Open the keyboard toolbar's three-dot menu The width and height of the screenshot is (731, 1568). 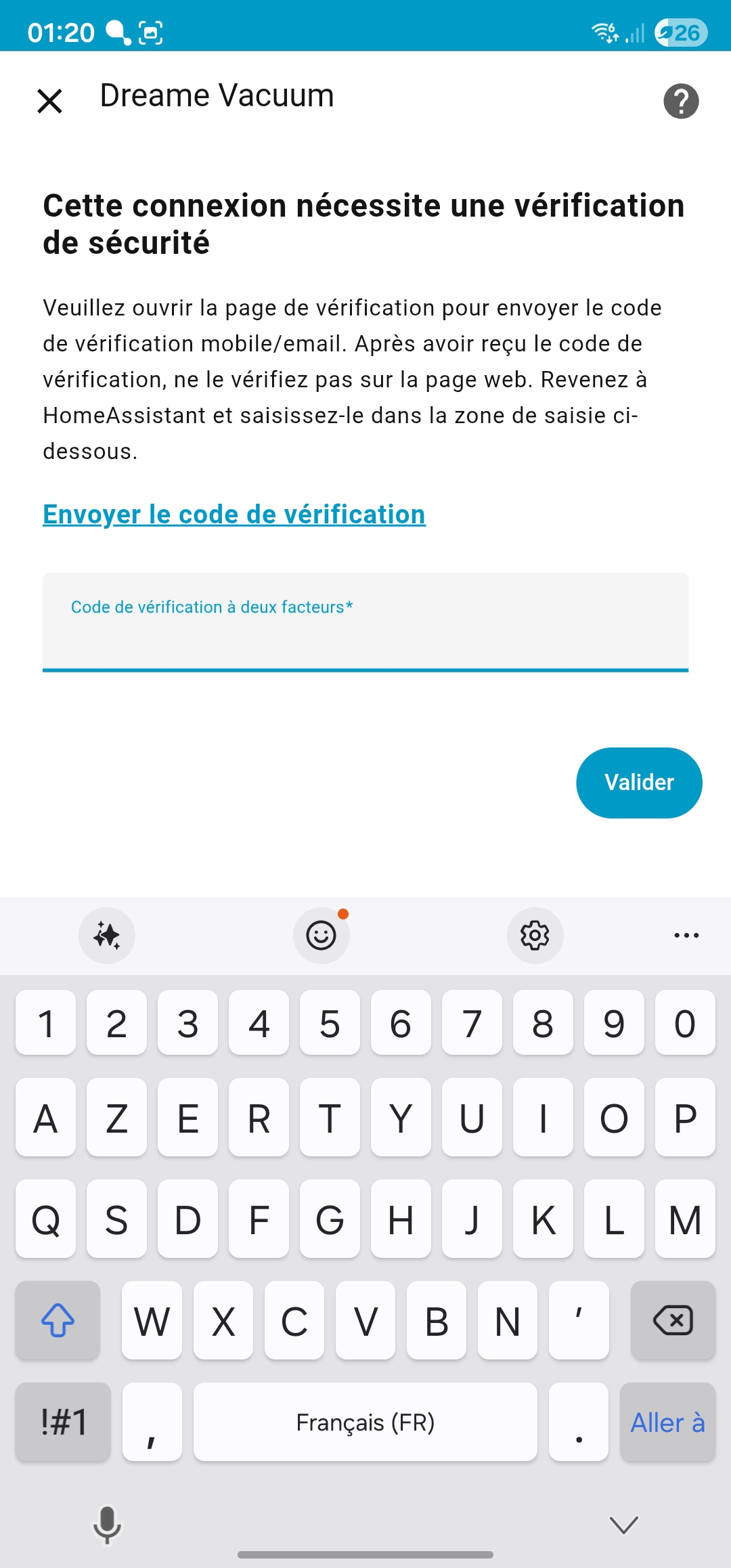(686, 936)
